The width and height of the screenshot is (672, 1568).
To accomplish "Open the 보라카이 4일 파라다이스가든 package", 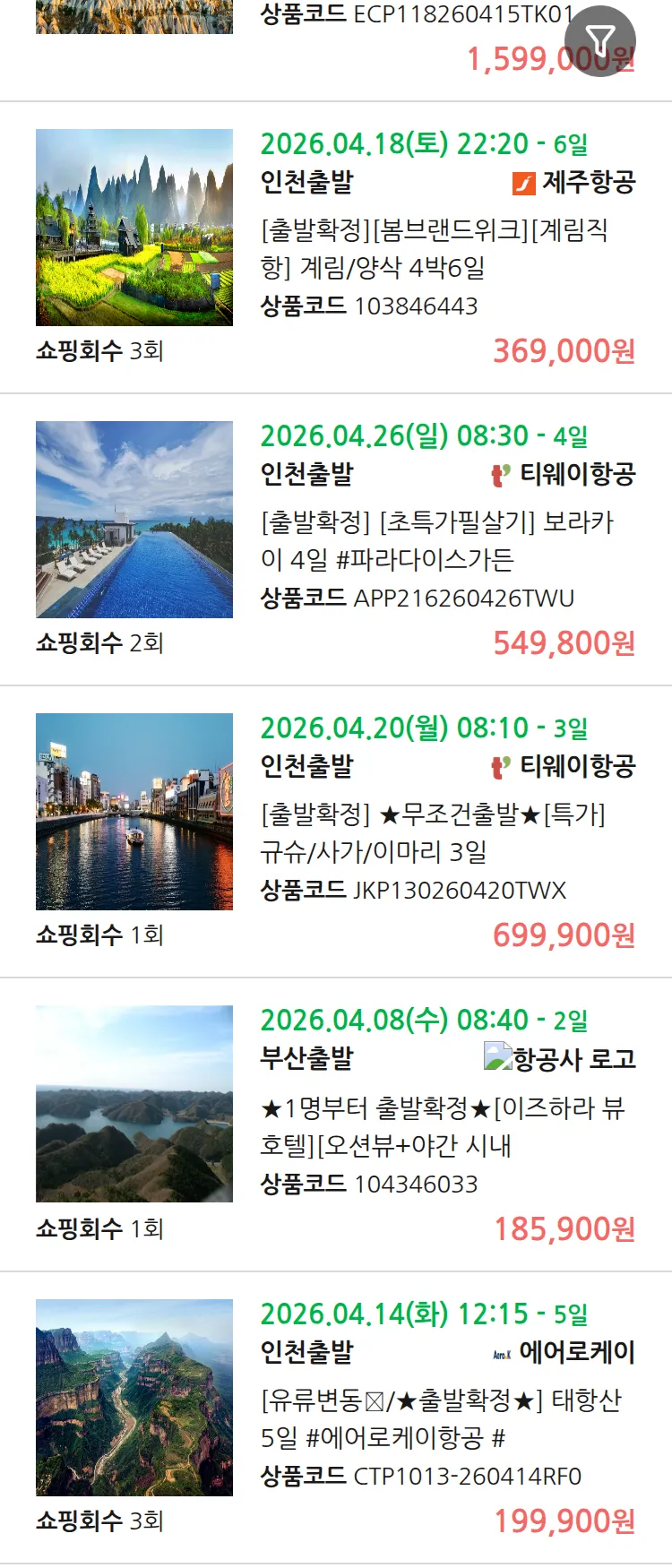I will [x=435, y=540].
